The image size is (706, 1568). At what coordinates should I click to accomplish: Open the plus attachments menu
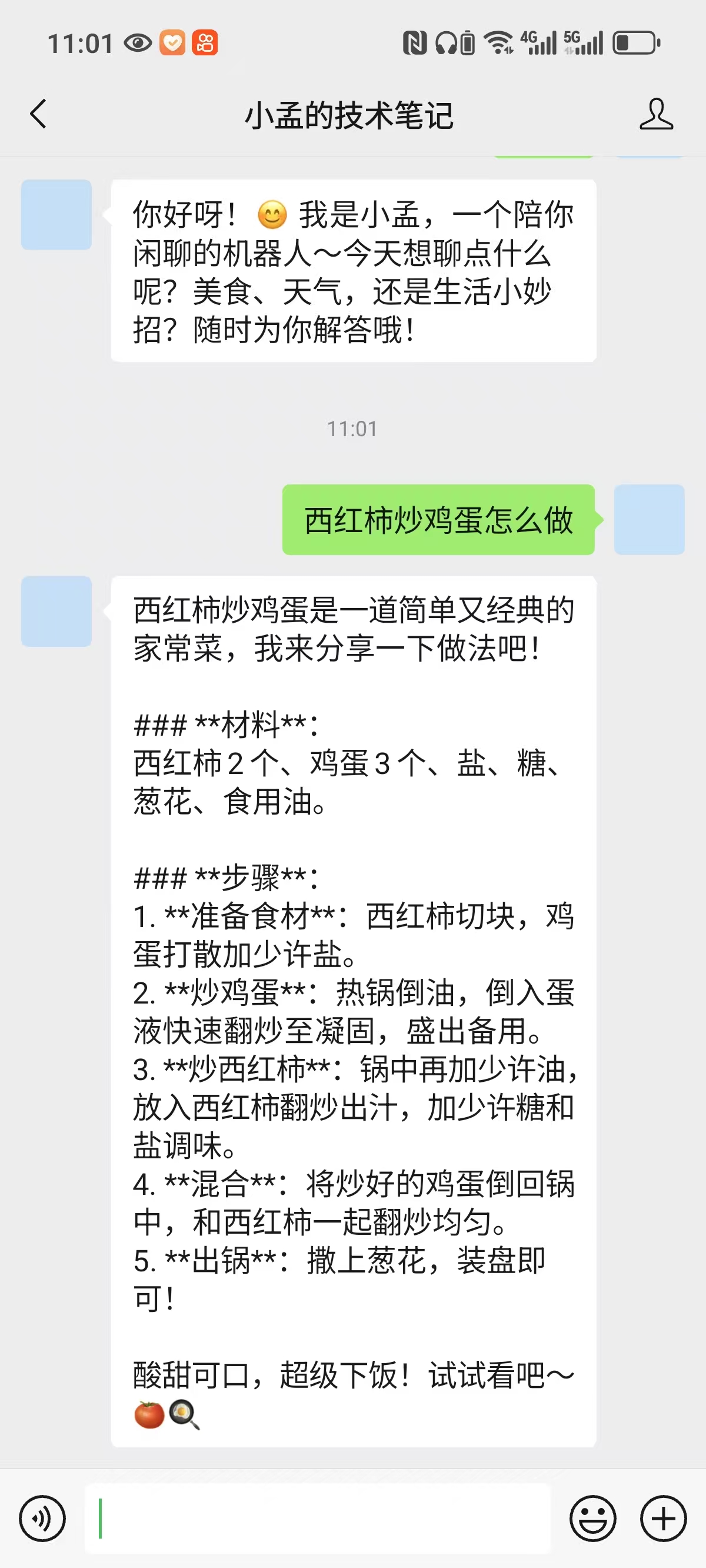[x=663, y=1518]
